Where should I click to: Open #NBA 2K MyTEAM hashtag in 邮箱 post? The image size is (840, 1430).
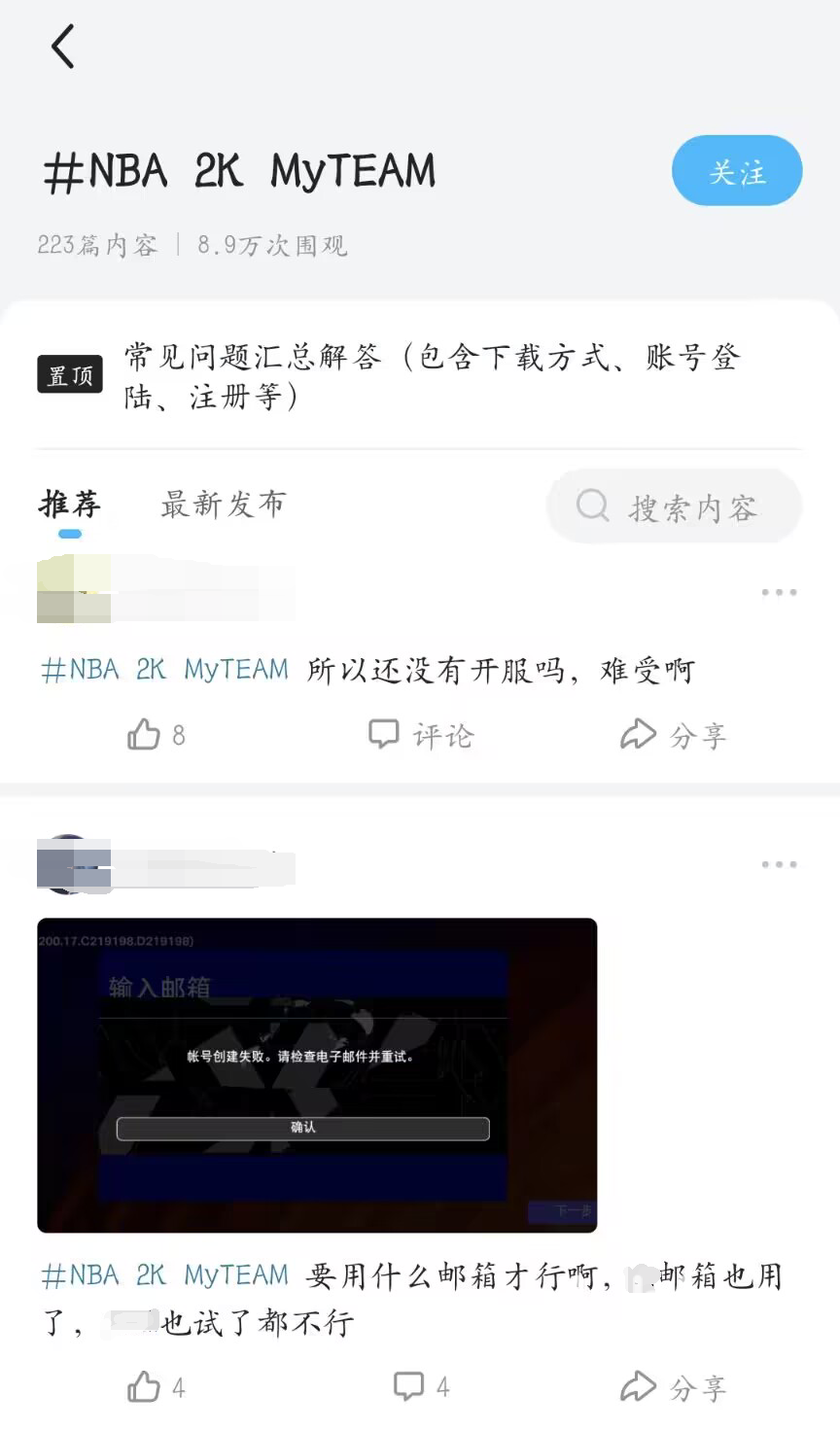[x=165, y=1275]
